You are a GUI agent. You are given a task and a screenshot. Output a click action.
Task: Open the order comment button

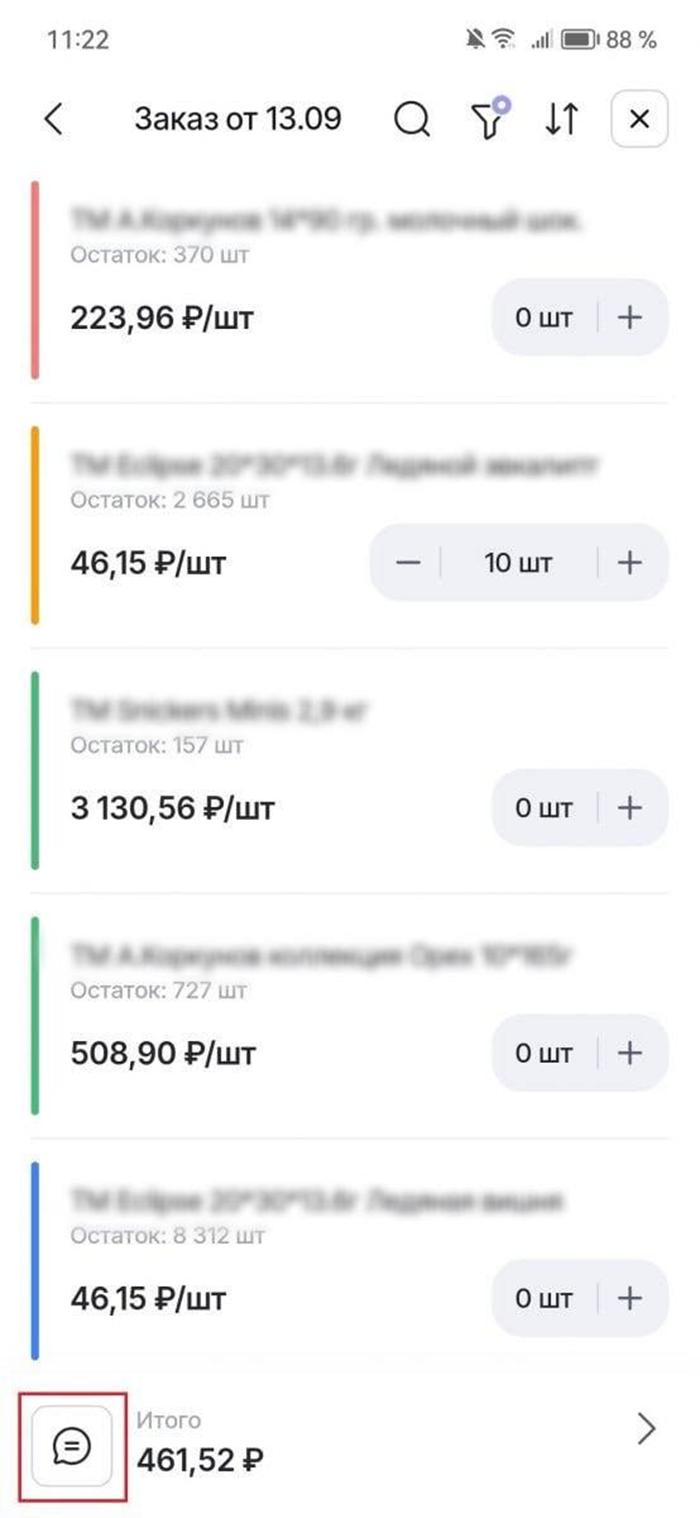[72, 1445]
